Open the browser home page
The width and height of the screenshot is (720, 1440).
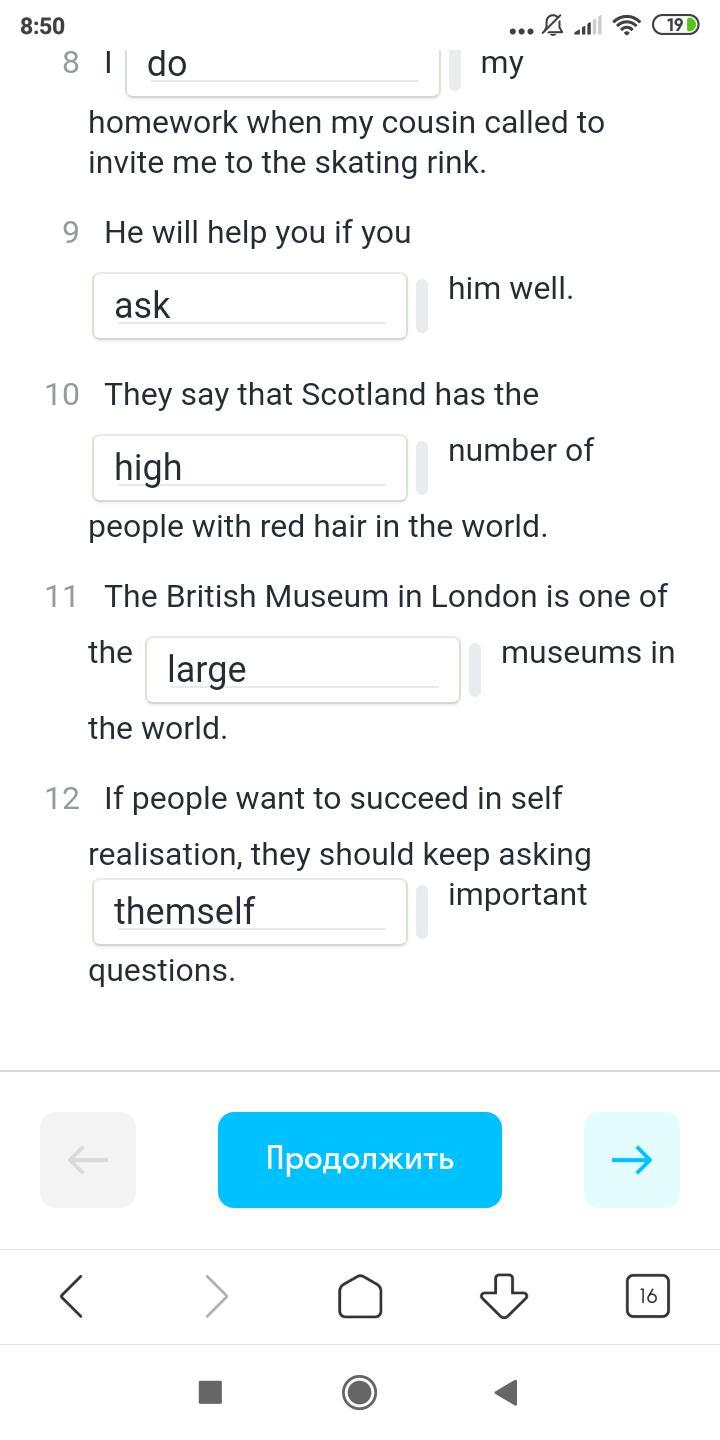360,1297
